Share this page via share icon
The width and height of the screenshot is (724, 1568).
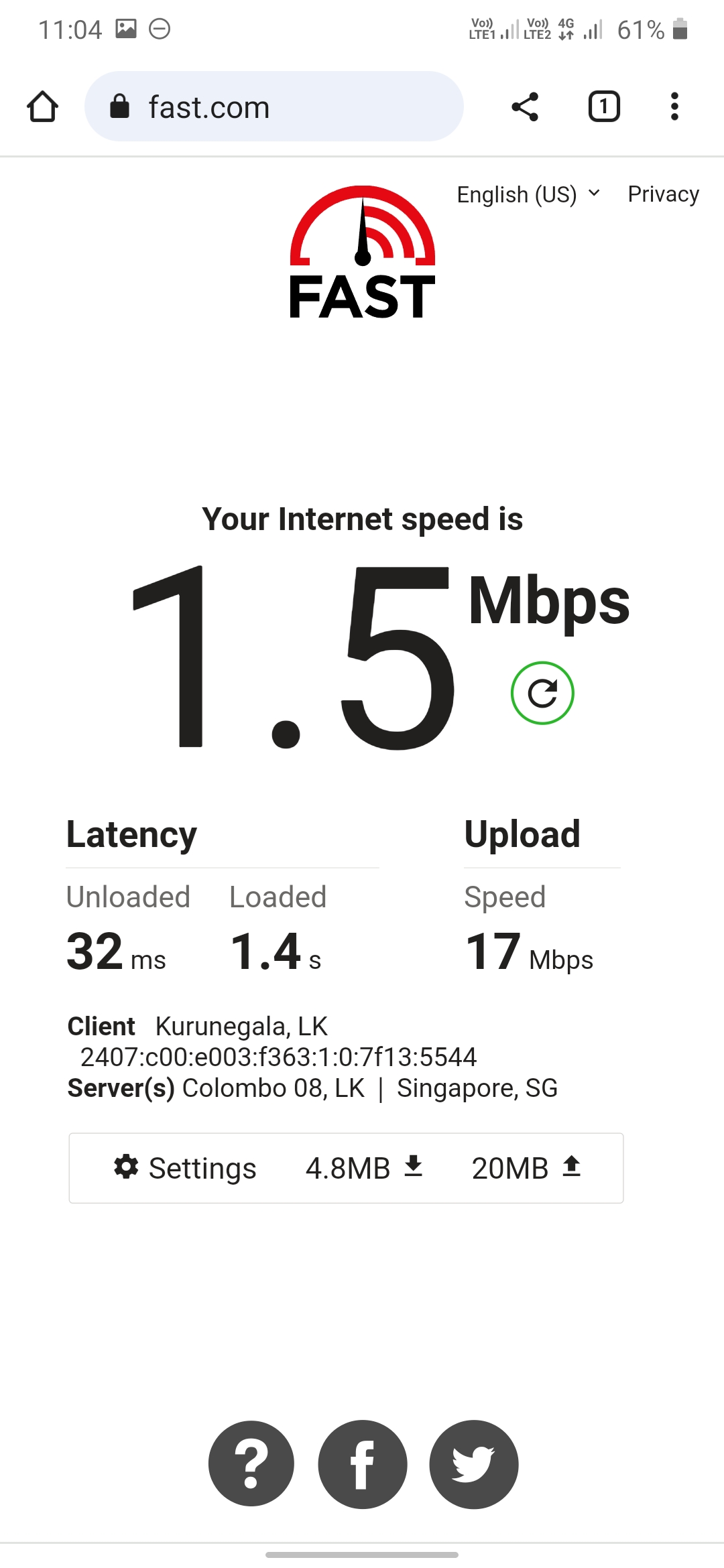[x=525, y=107]
